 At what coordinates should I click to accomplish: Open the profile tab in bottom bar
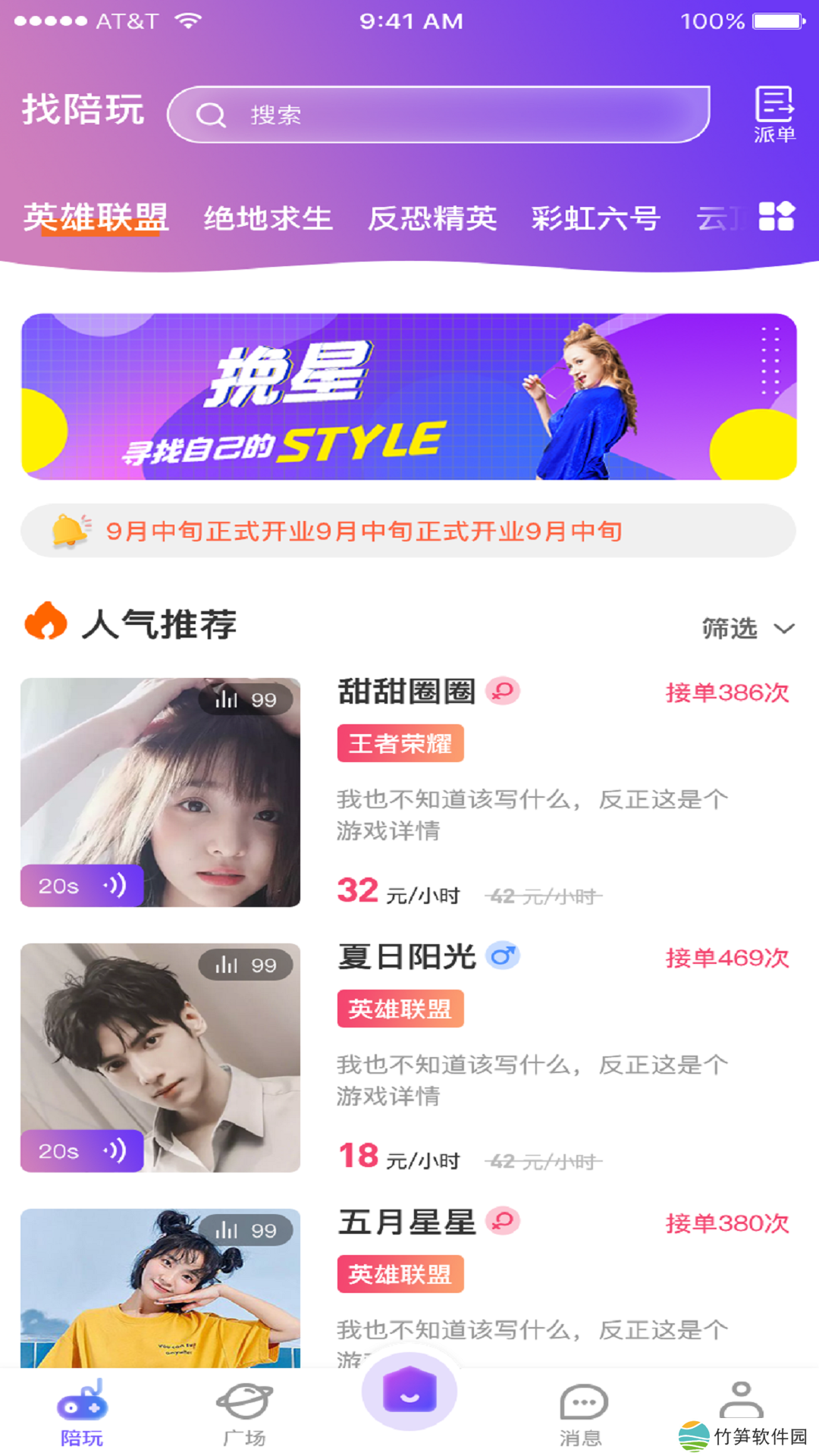click(741, 1401)
